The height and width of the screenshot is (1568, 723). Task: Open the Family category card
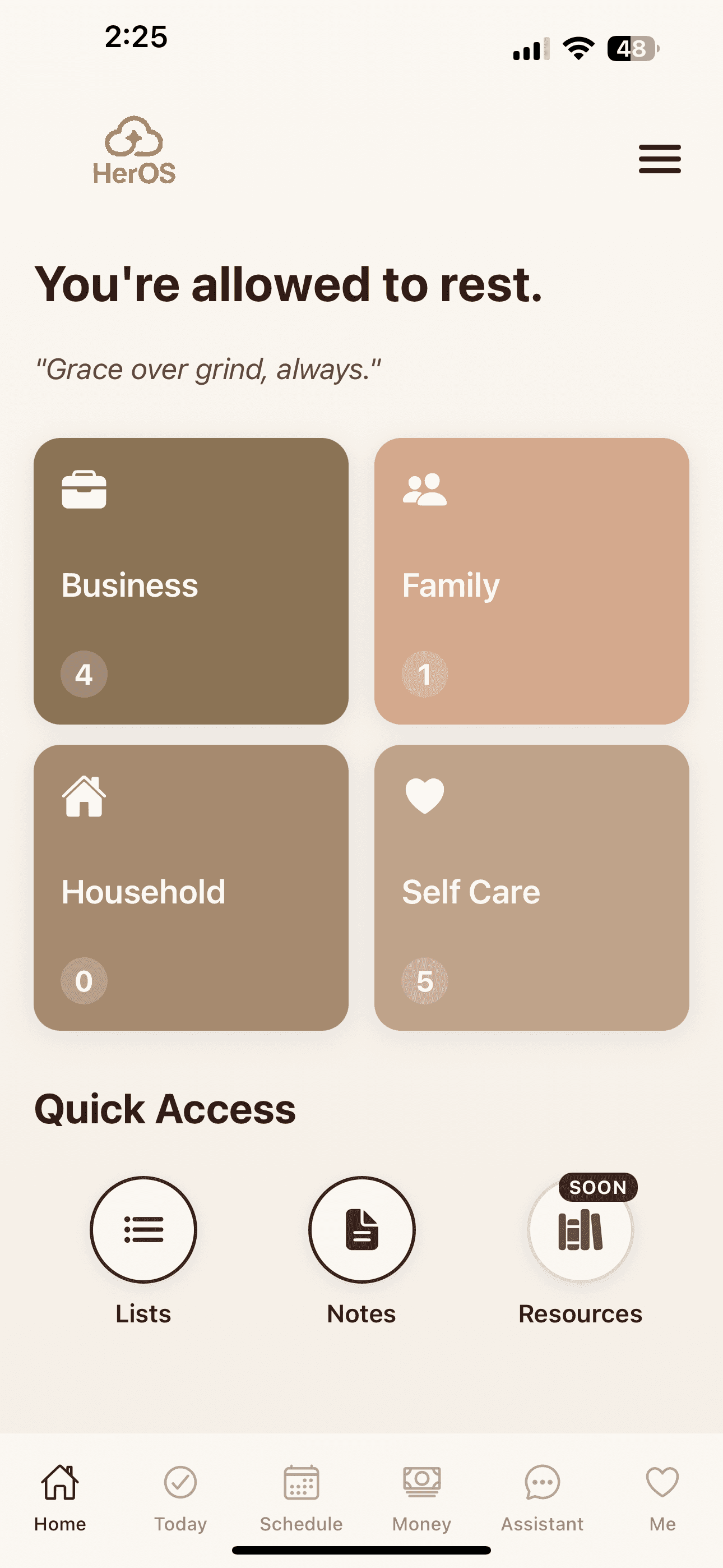531,580
